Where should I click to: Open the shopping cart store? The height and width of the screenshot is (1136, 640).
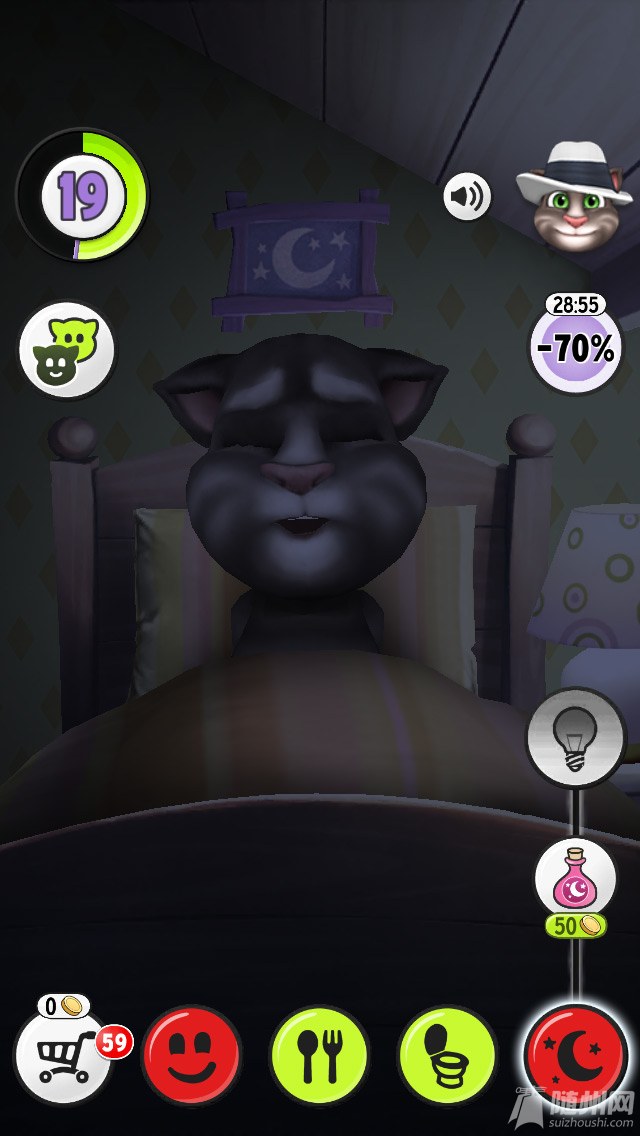tap(63, 1054)
